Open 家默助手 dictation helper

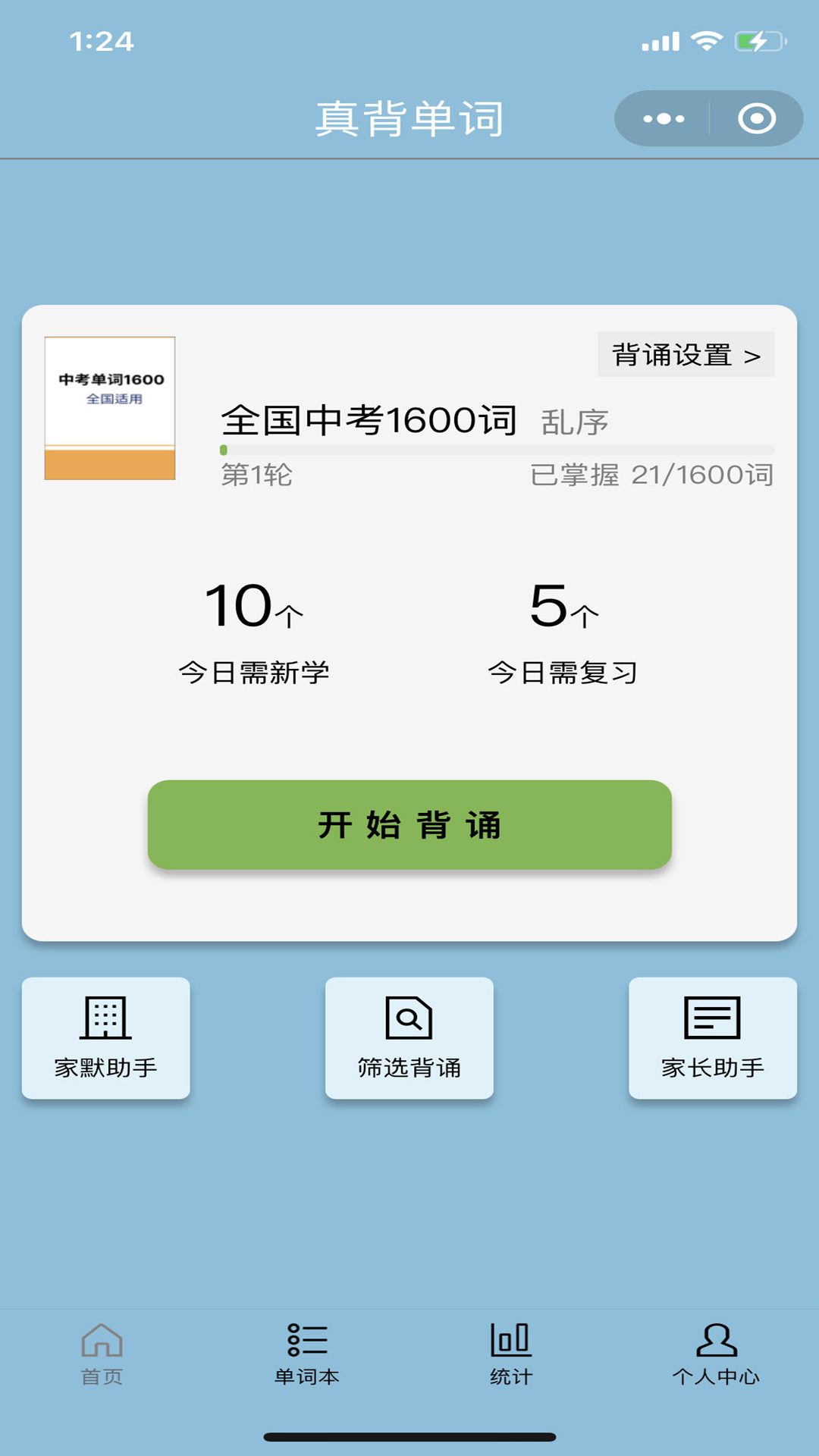tap(105, 1037)
